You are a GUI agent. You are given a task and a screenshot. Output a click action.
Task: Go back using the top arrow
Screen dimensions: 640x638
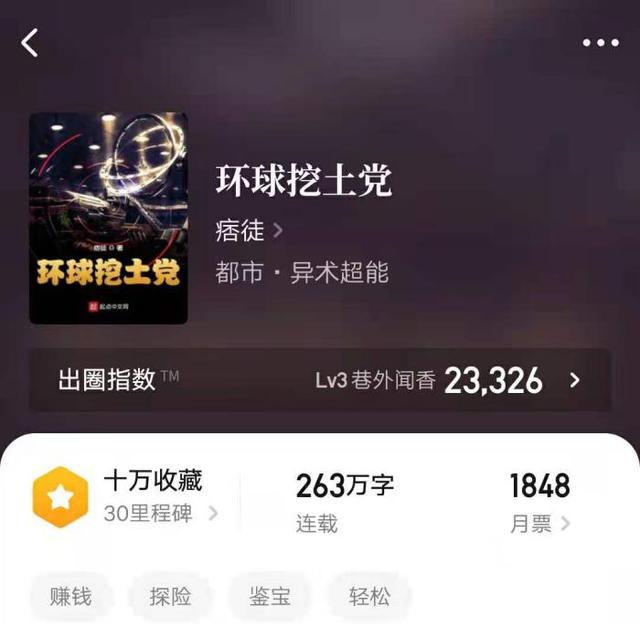(x=30, y=43)
